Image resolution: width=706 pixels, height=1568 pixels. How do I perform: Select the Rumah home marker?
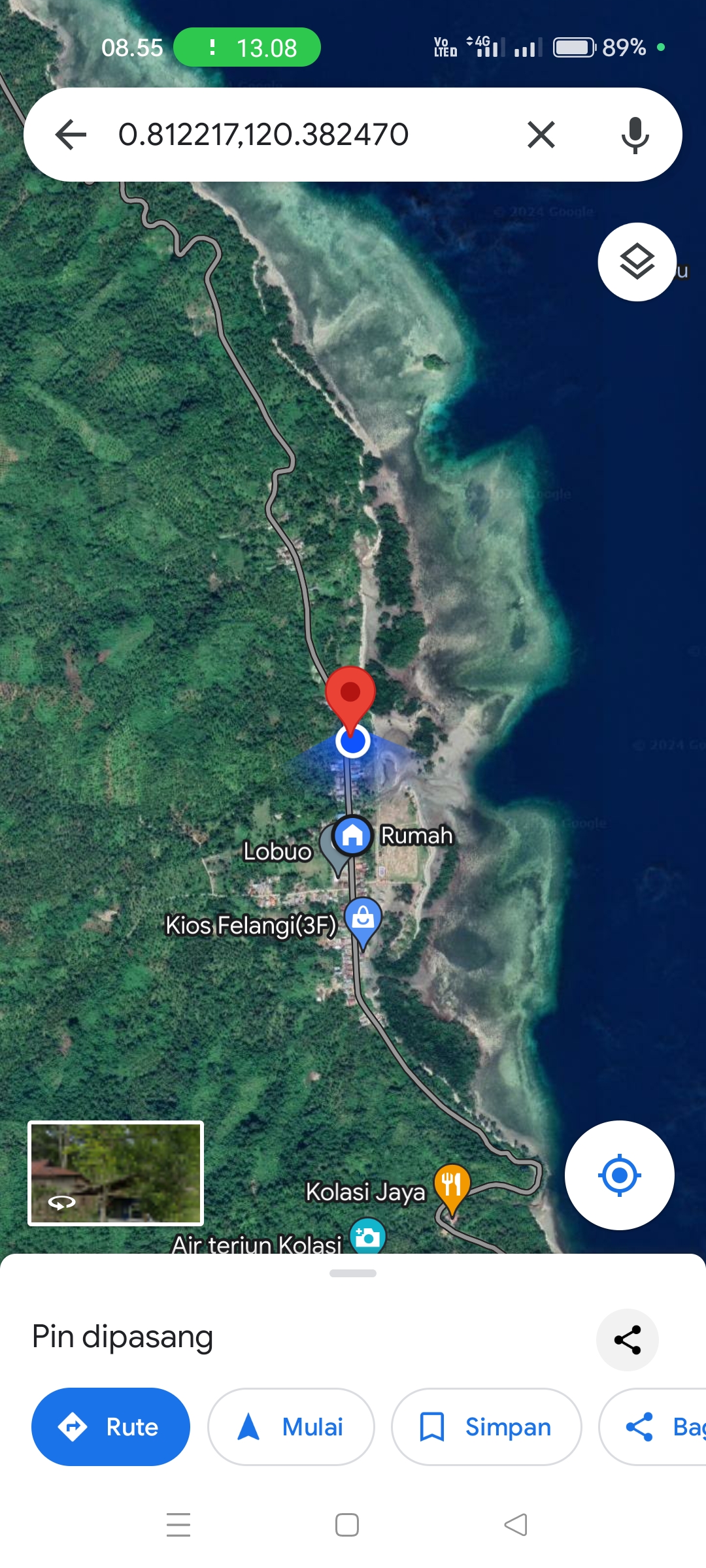(x=352, y=835)
